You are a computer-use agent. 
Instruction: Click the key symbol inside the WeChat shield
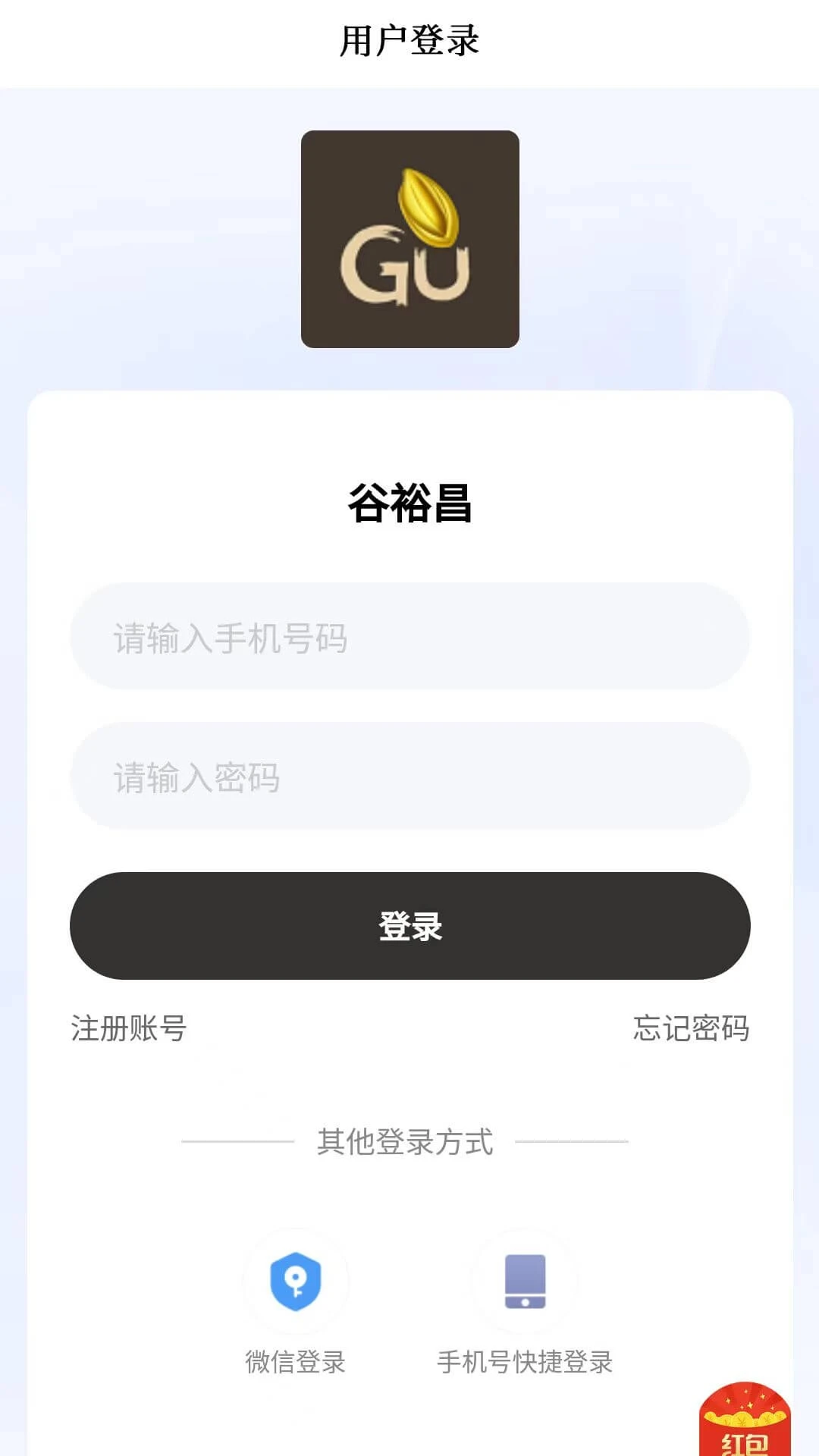pyautogui.click(x=297, y=1282)
